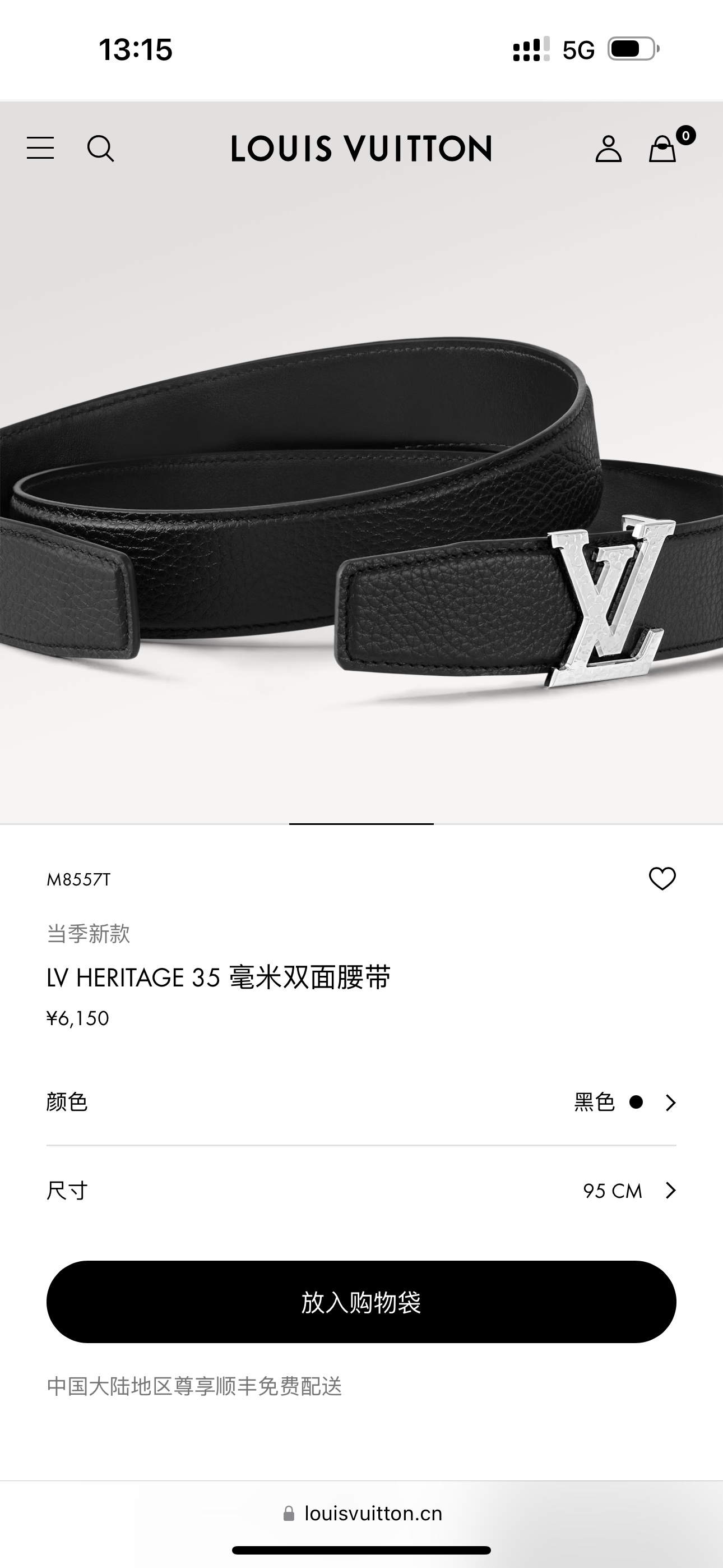View the shopping bag

tap(662, 149)
